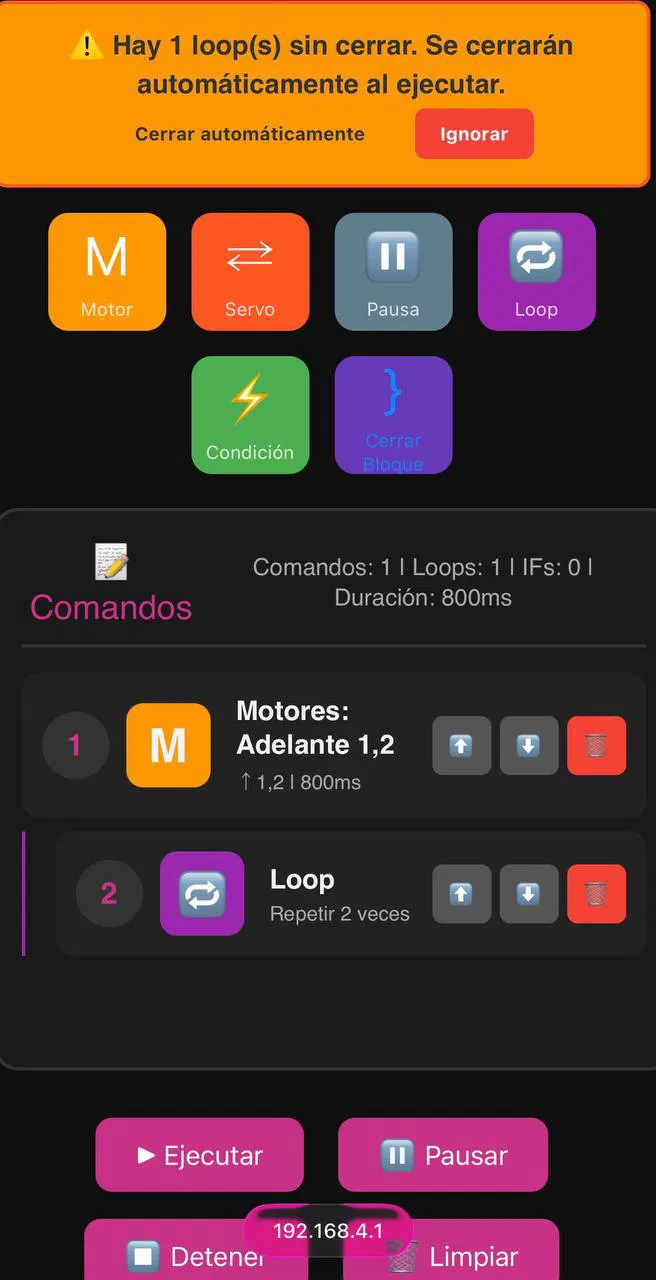Run the program with Ejecutar

199,1155
